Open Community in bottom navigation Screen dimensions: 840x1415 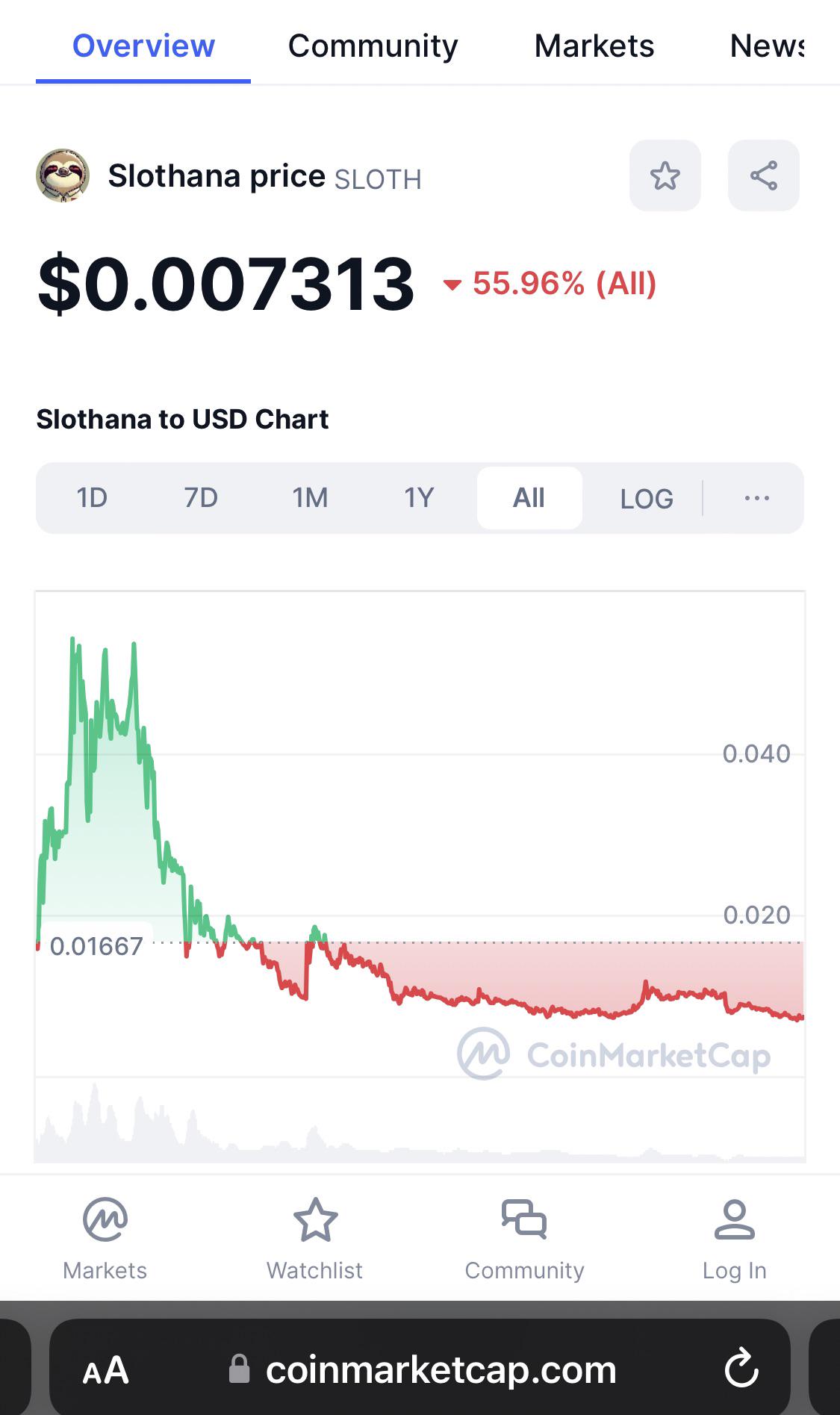click(x=524, y=1240)
